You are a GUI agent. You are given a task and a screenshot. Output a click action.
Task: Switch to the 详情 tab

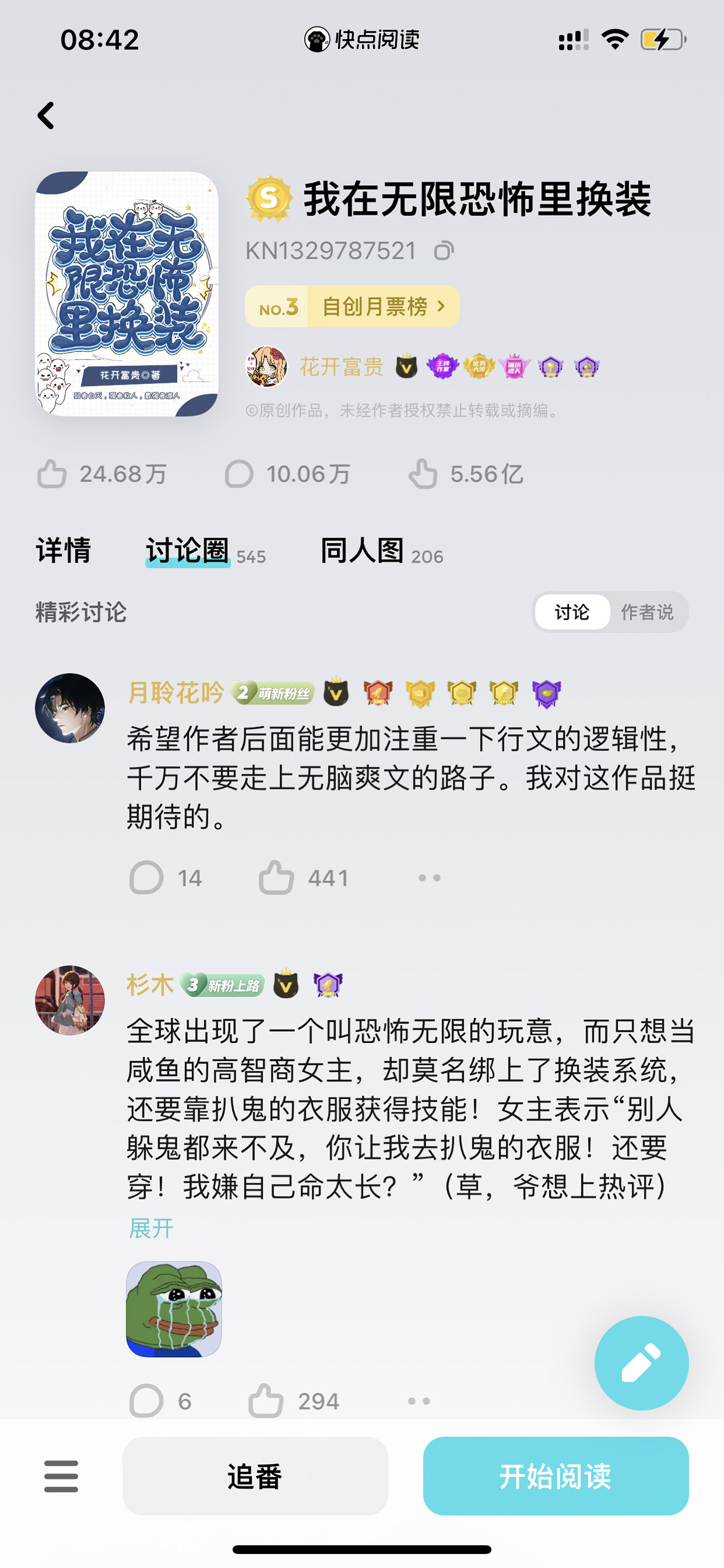[63, 550]
